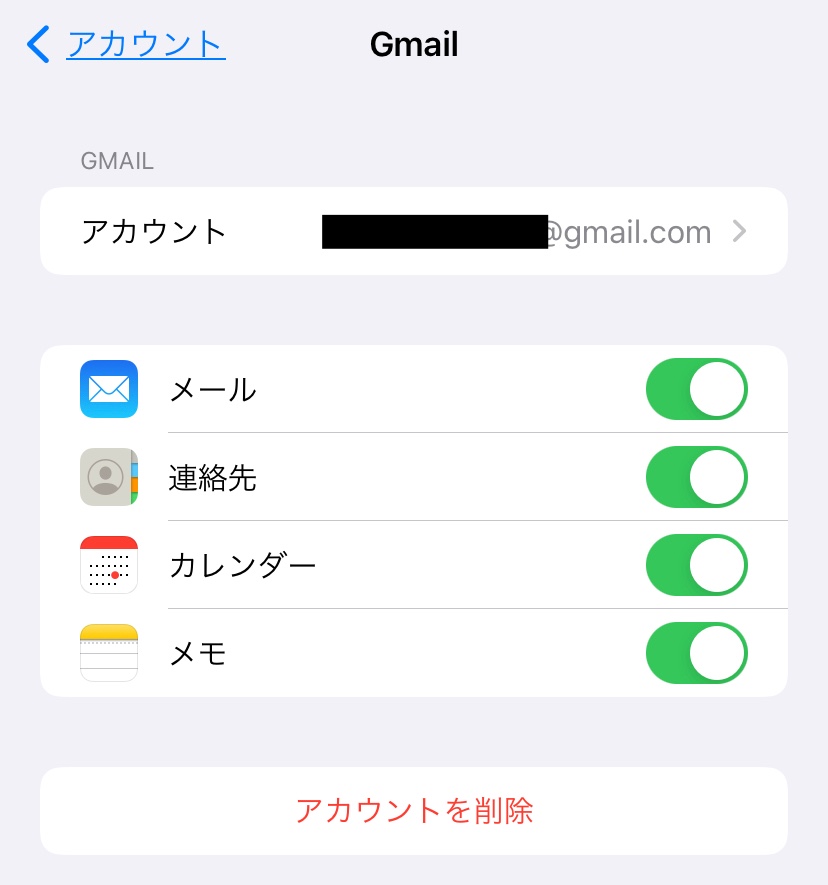Toggle the カレンダー switch off

(696, 565)
